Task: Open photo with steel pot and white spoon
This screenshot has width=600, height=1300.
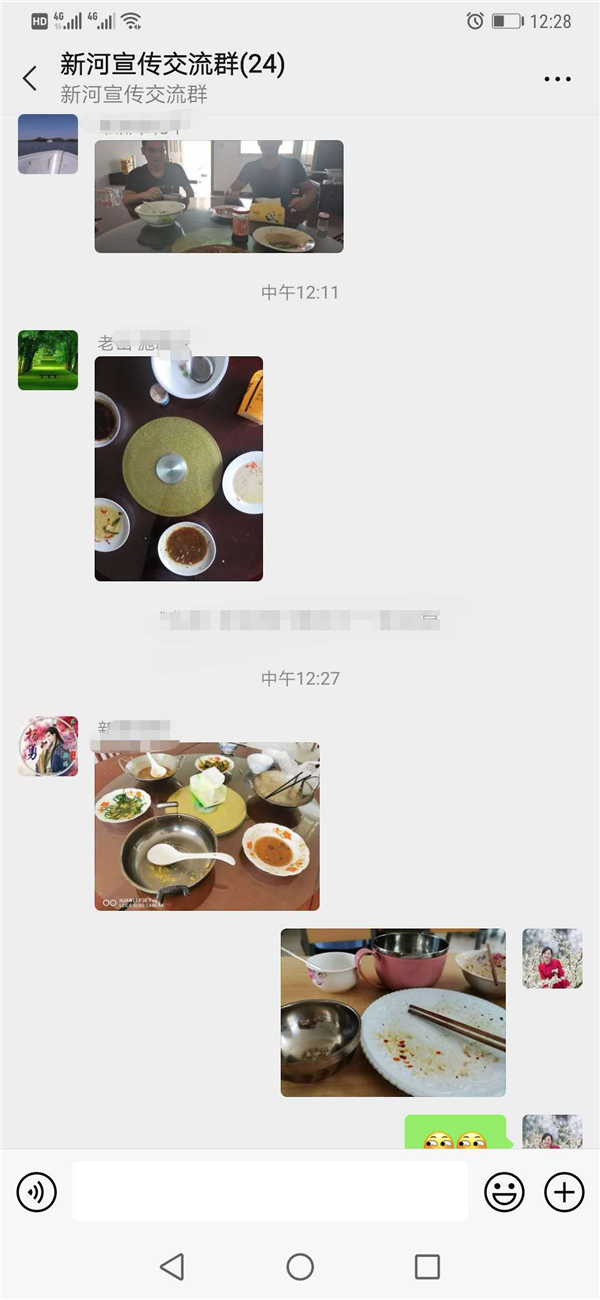Action: (x=207, y=826)
